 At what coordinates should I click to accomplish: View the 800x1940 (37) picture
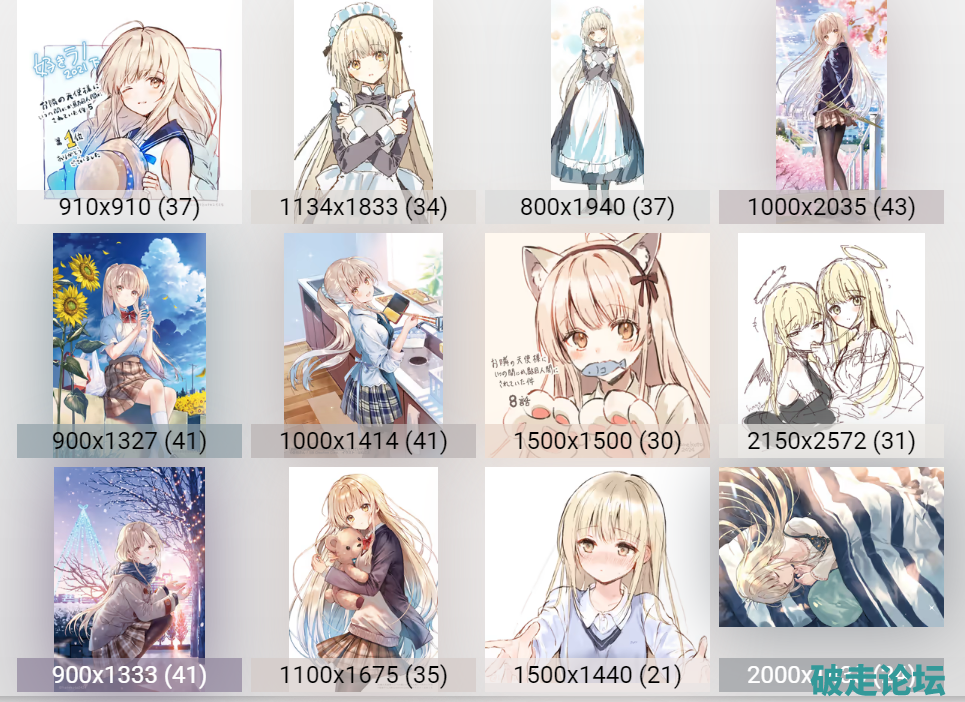pos(597,100)
